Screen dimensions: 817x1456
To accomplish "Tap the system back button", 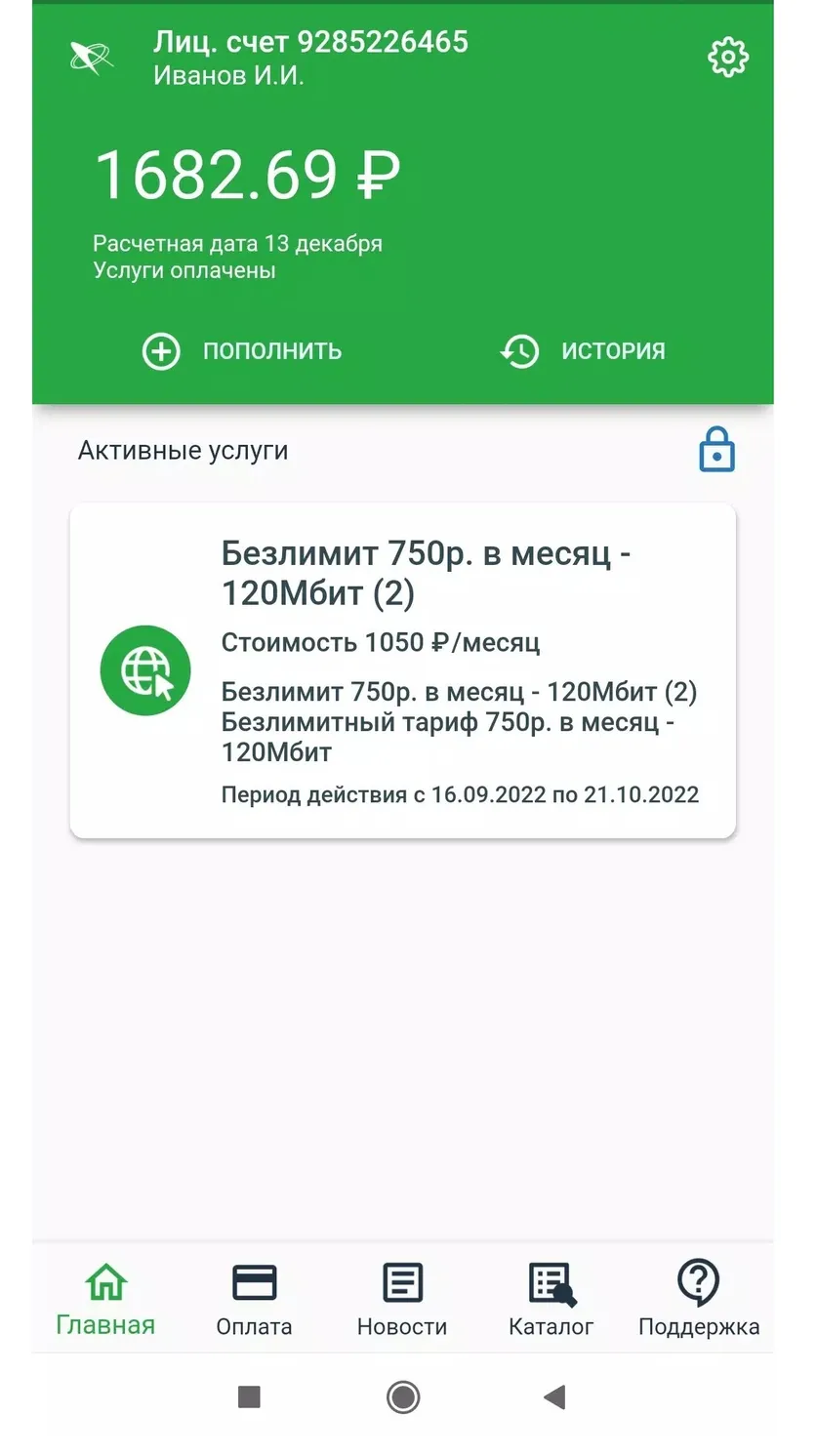I will 554,1397.
